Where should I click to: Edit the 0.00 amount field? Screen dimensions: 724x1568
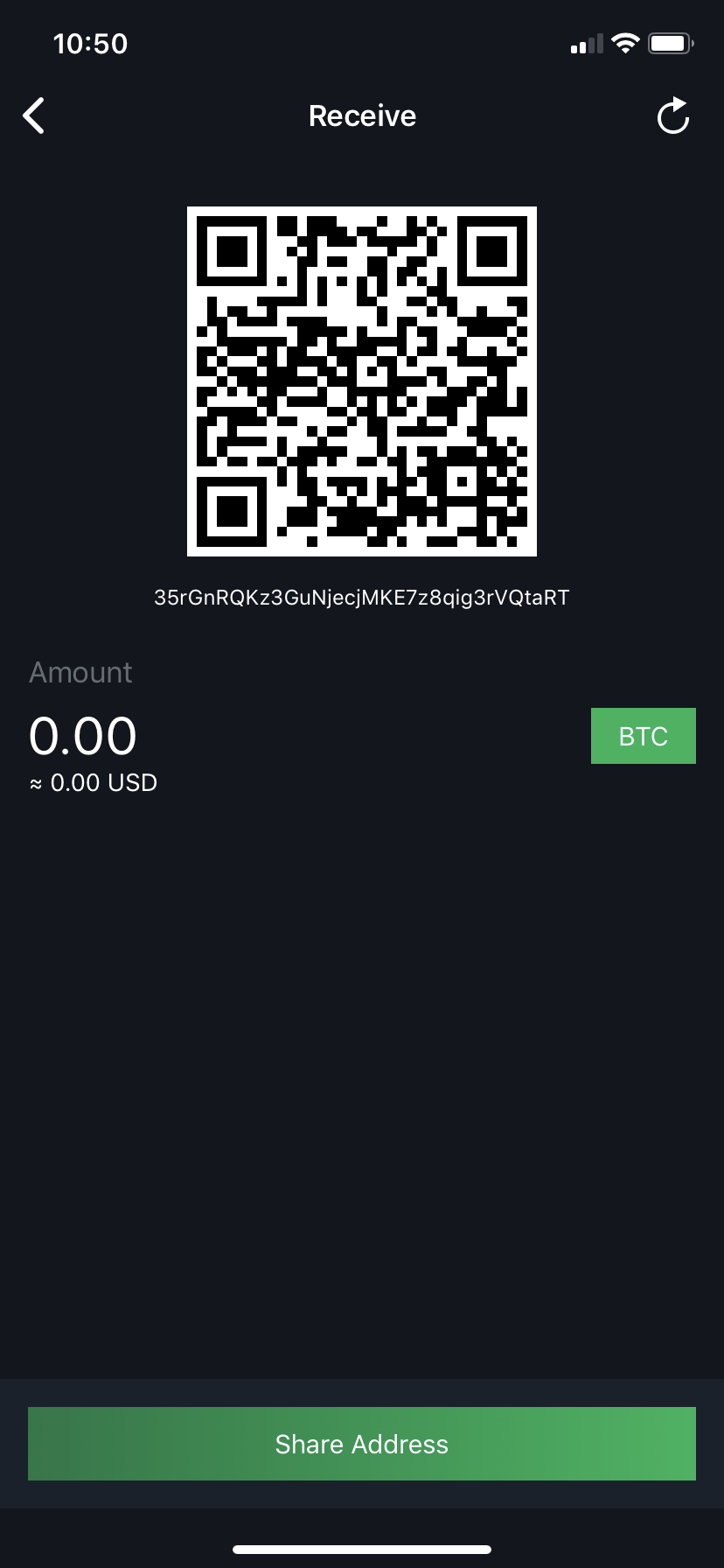click(83, 735)
